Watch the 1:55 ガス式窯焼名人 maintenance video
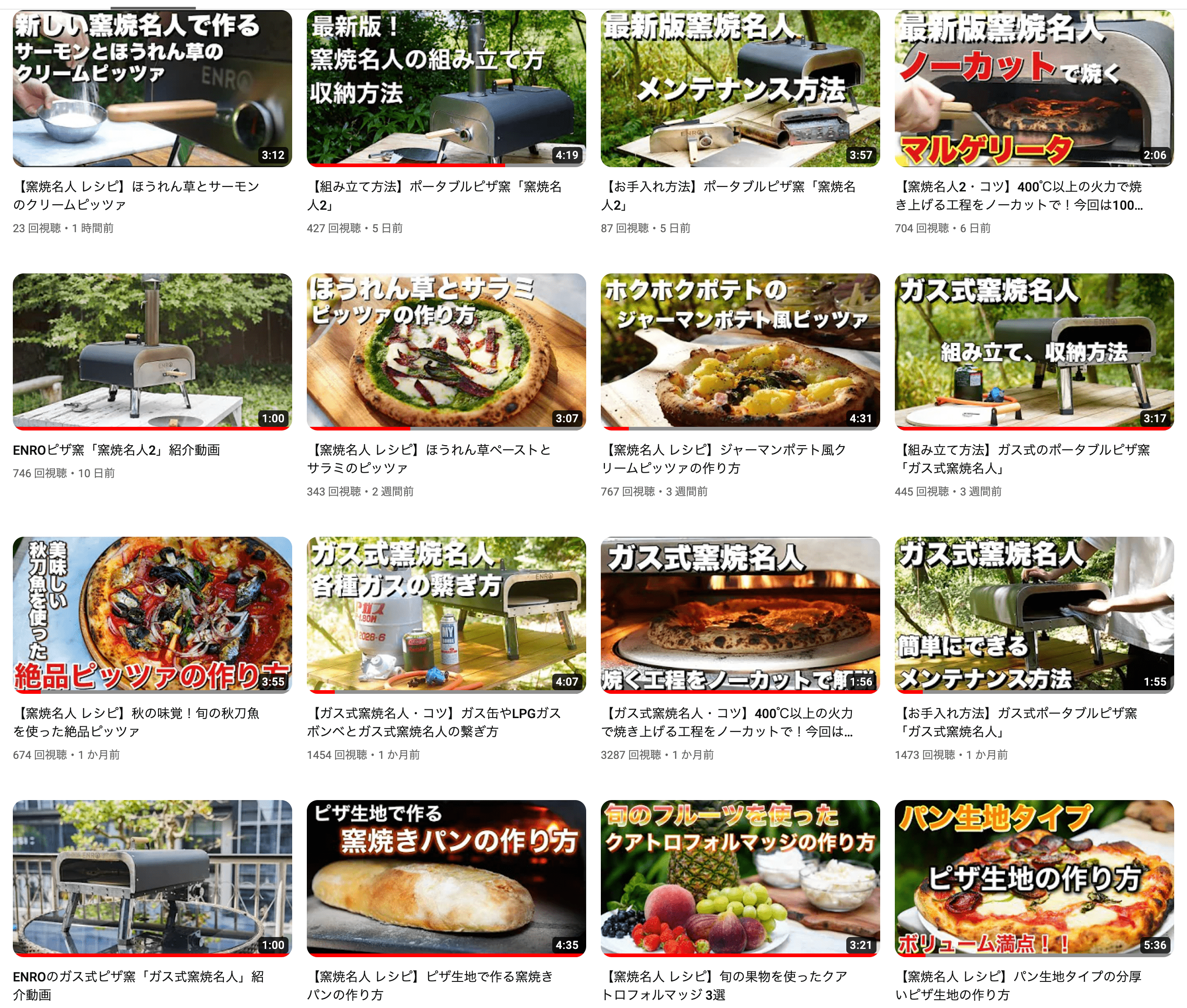The image size is (1187, 1008). coord(1035,615)
